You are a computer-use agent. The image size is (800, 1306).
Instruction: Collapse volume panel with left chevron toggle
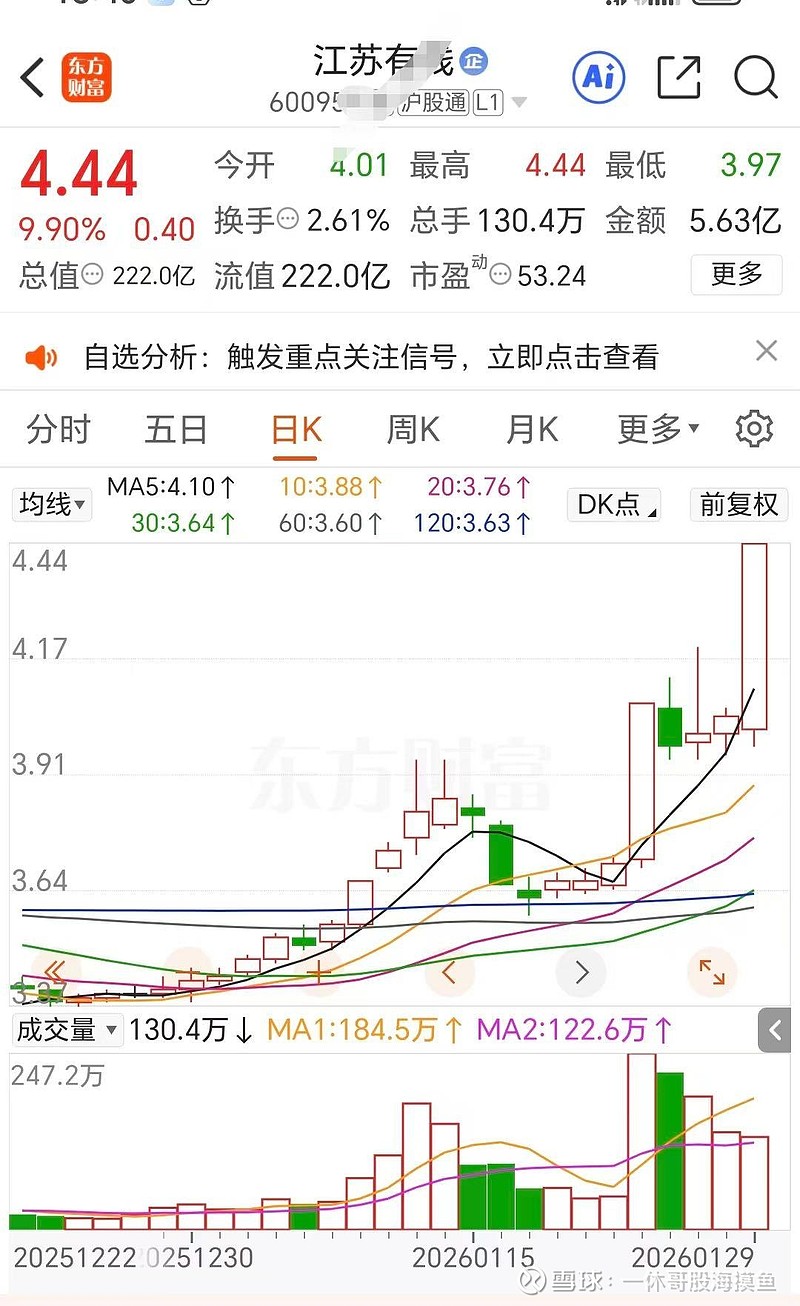[775, 1030]
